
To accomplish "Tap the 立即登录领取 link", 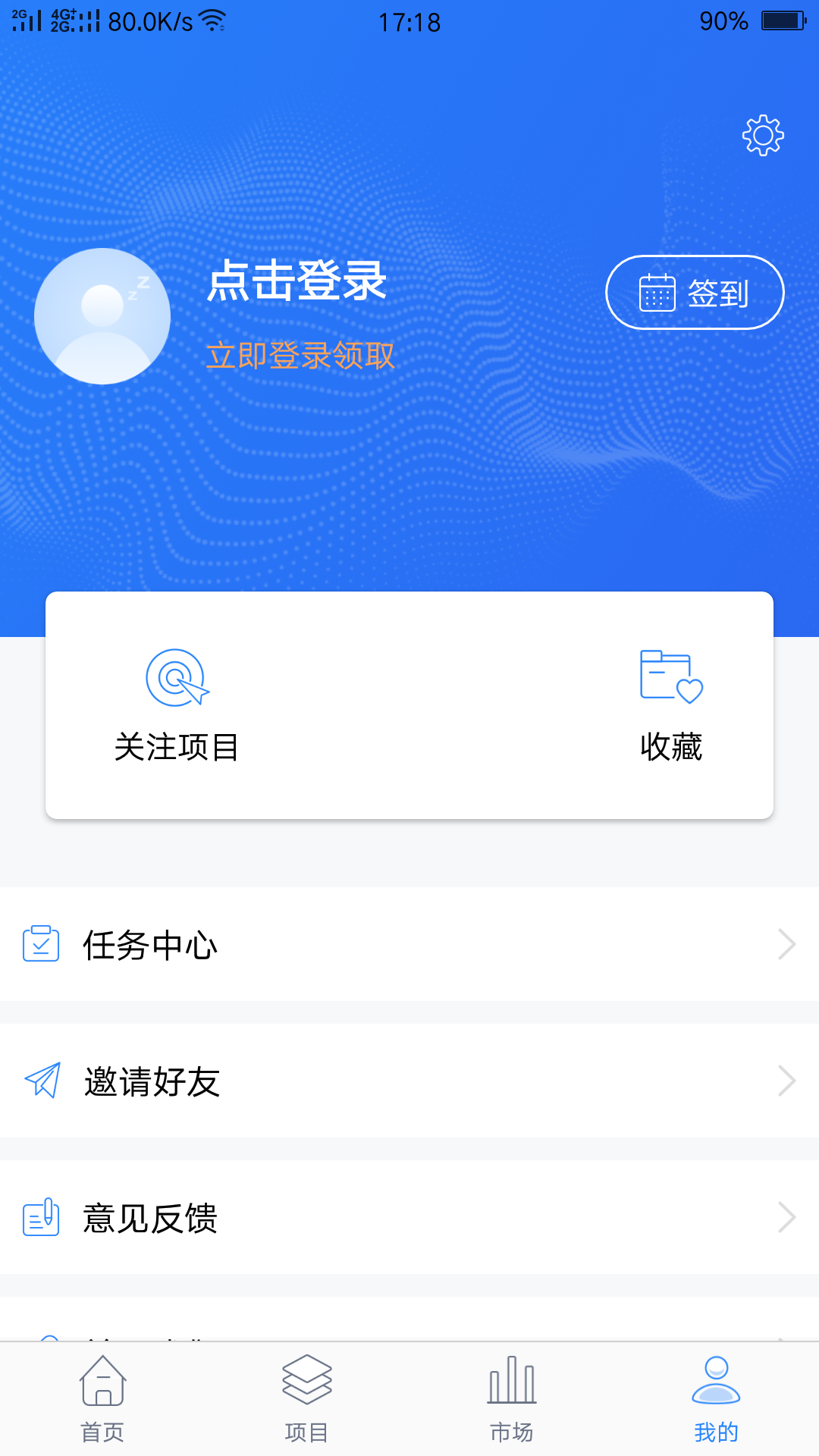I will (x=300, y=356).
